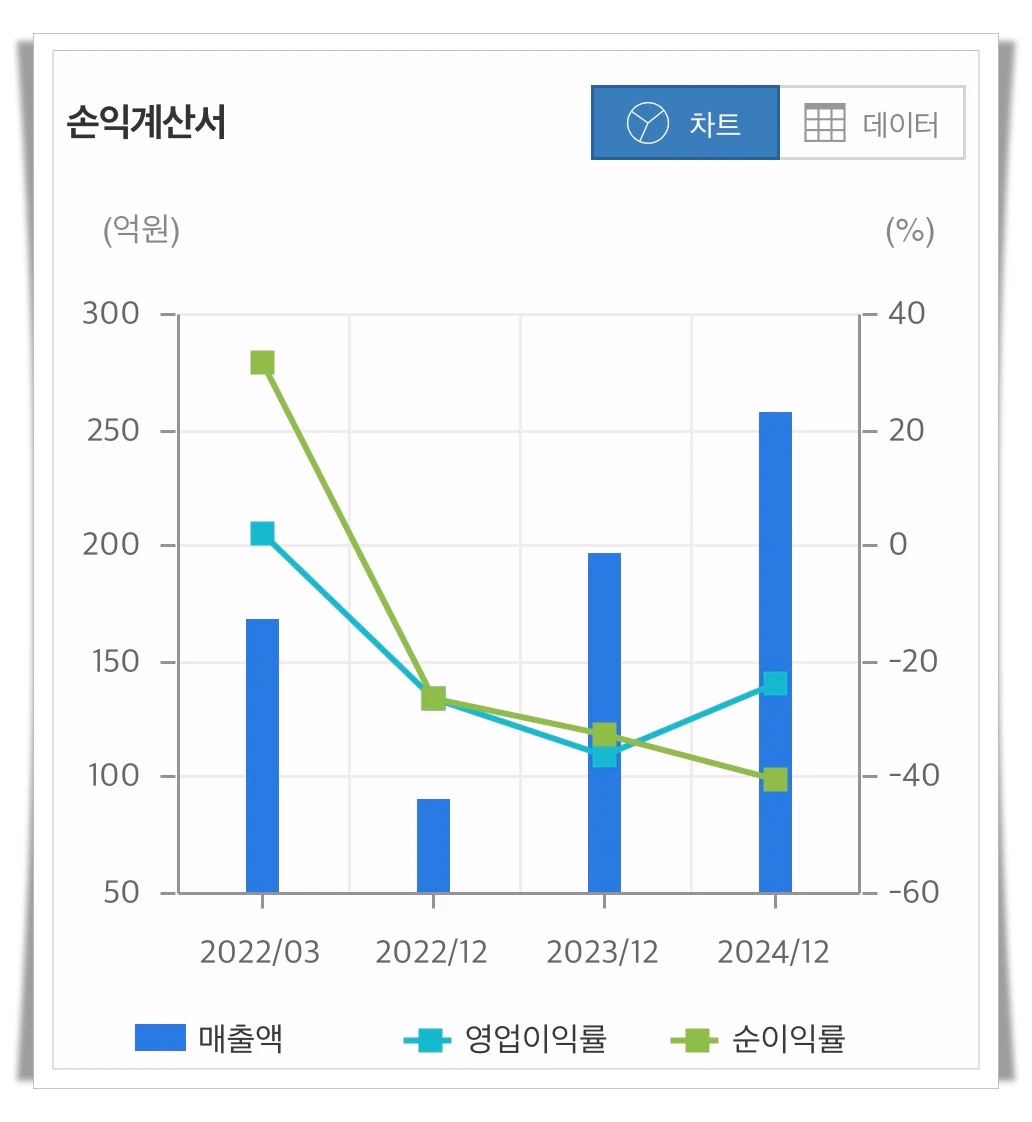Open the 데이터 view option
The height and width of the screenshot is (1122, 1032).
873,122
